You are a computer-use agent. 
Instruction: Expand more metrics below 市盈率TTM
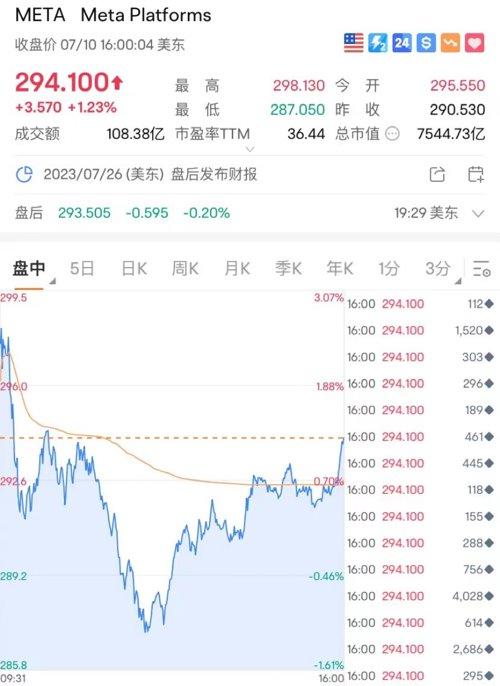pos(250,149)
